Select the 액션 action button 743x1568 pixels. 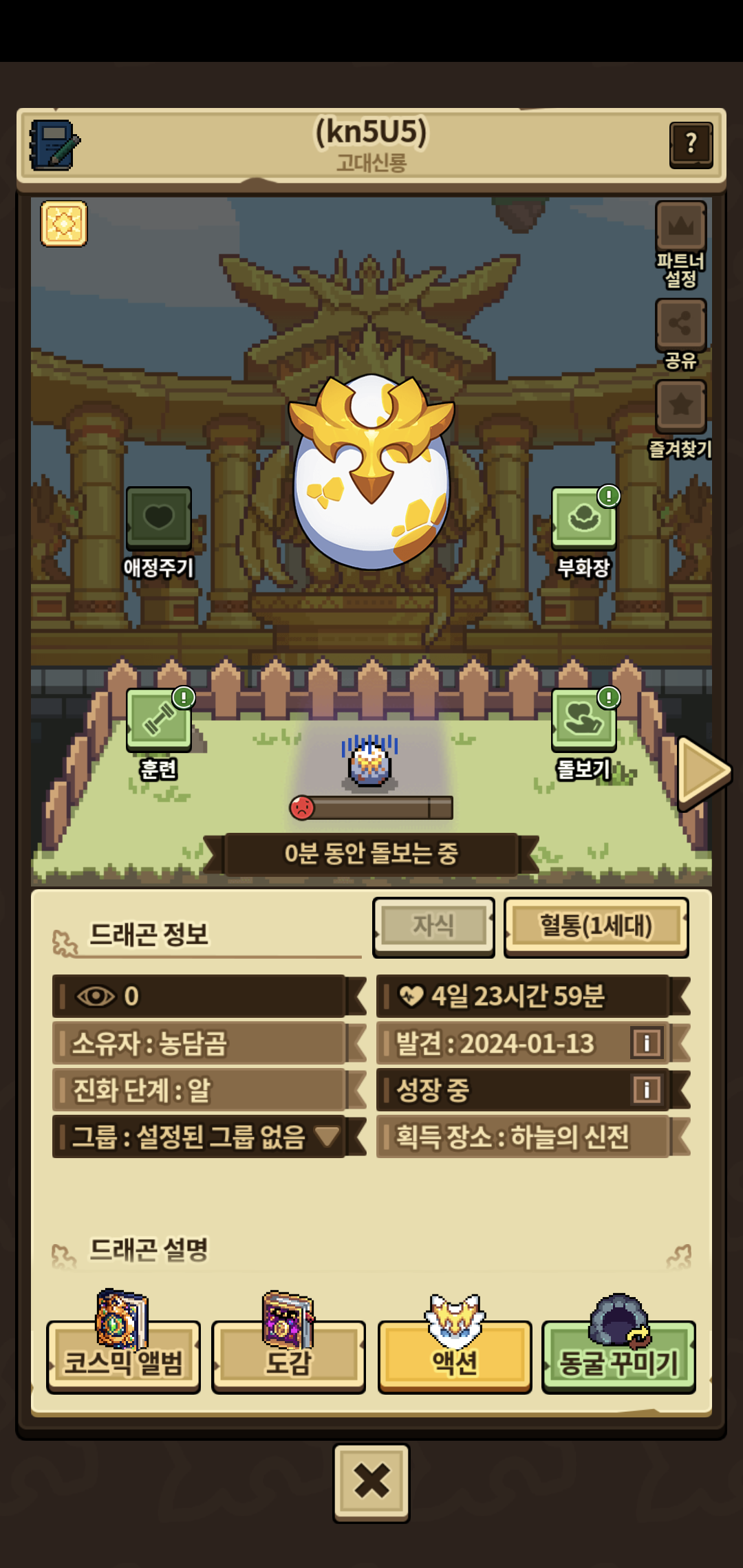coord(455,1358)
